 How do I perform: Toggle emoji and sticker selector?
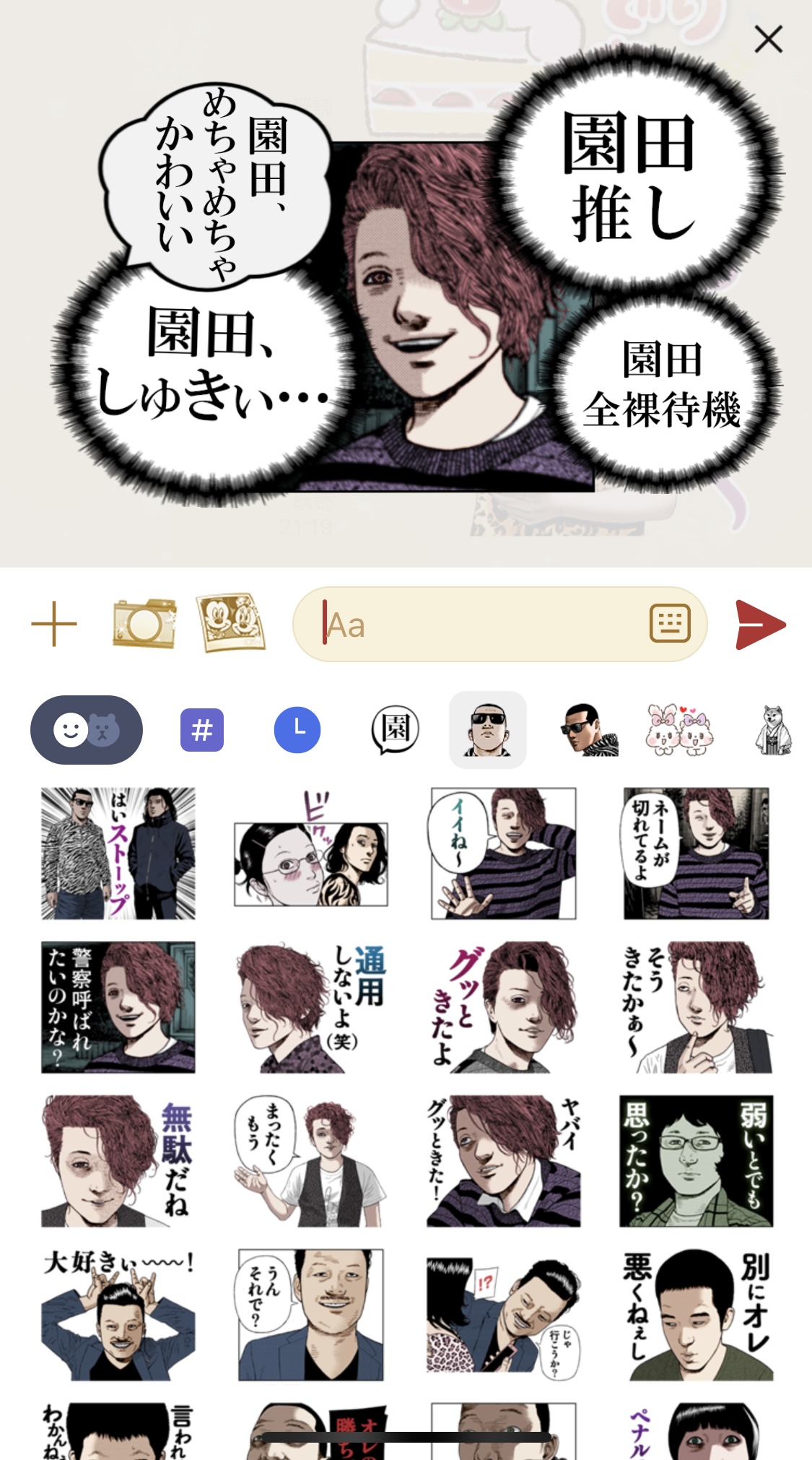coord(86,730)
